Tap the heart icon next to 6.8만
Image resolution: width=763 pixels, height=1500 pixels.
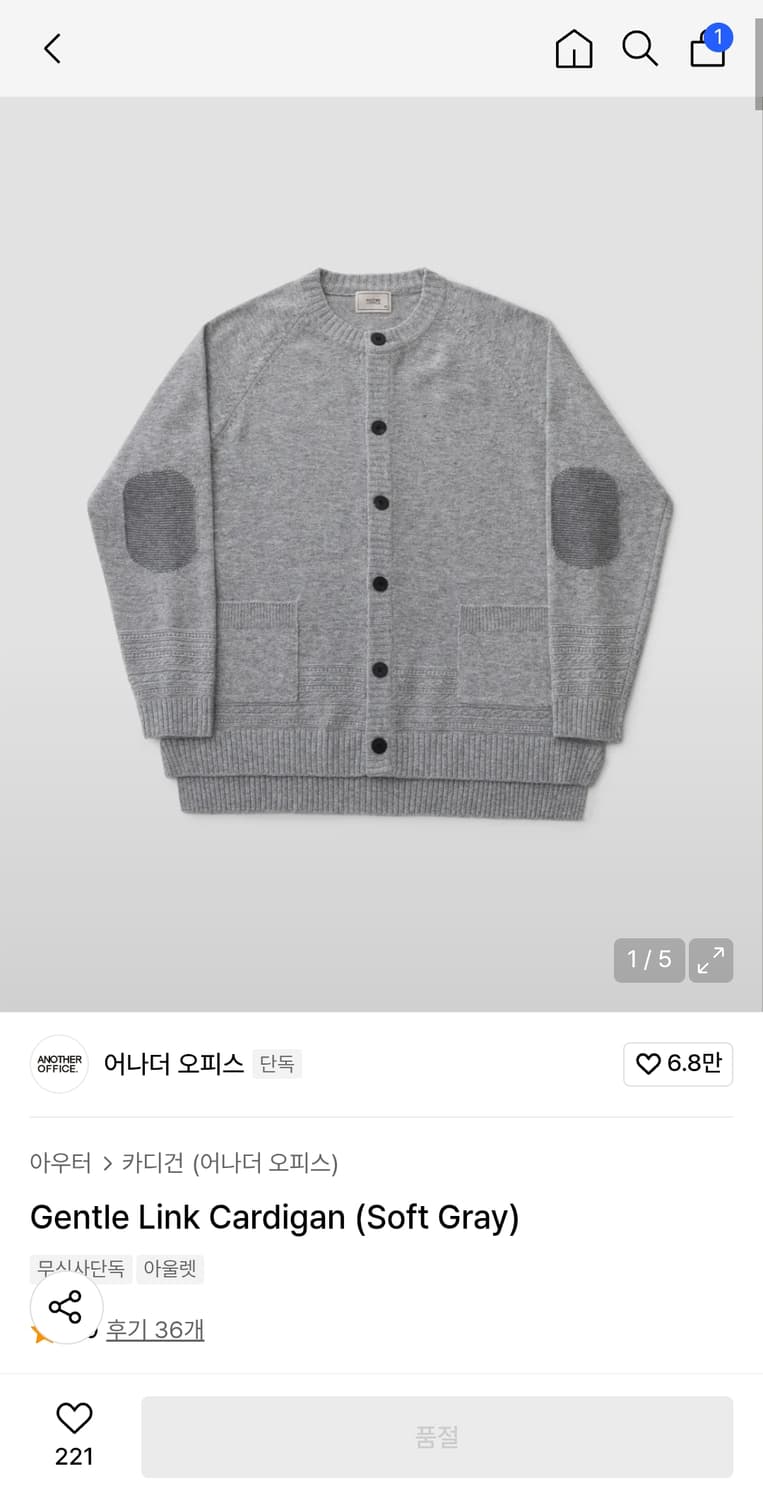[647, 1064]
